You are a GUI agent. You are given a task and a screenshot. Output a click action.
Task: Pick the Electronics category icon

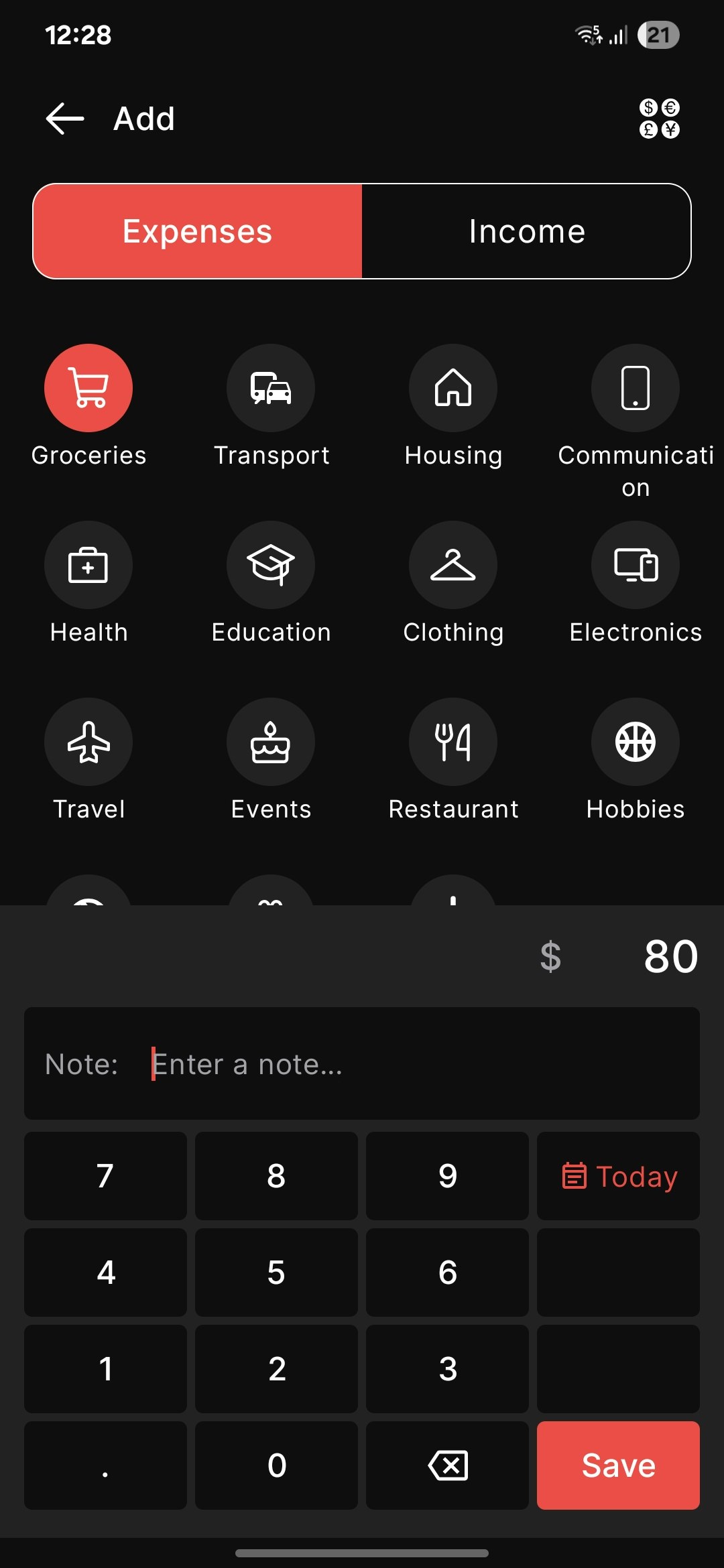(x=636, y=564)
